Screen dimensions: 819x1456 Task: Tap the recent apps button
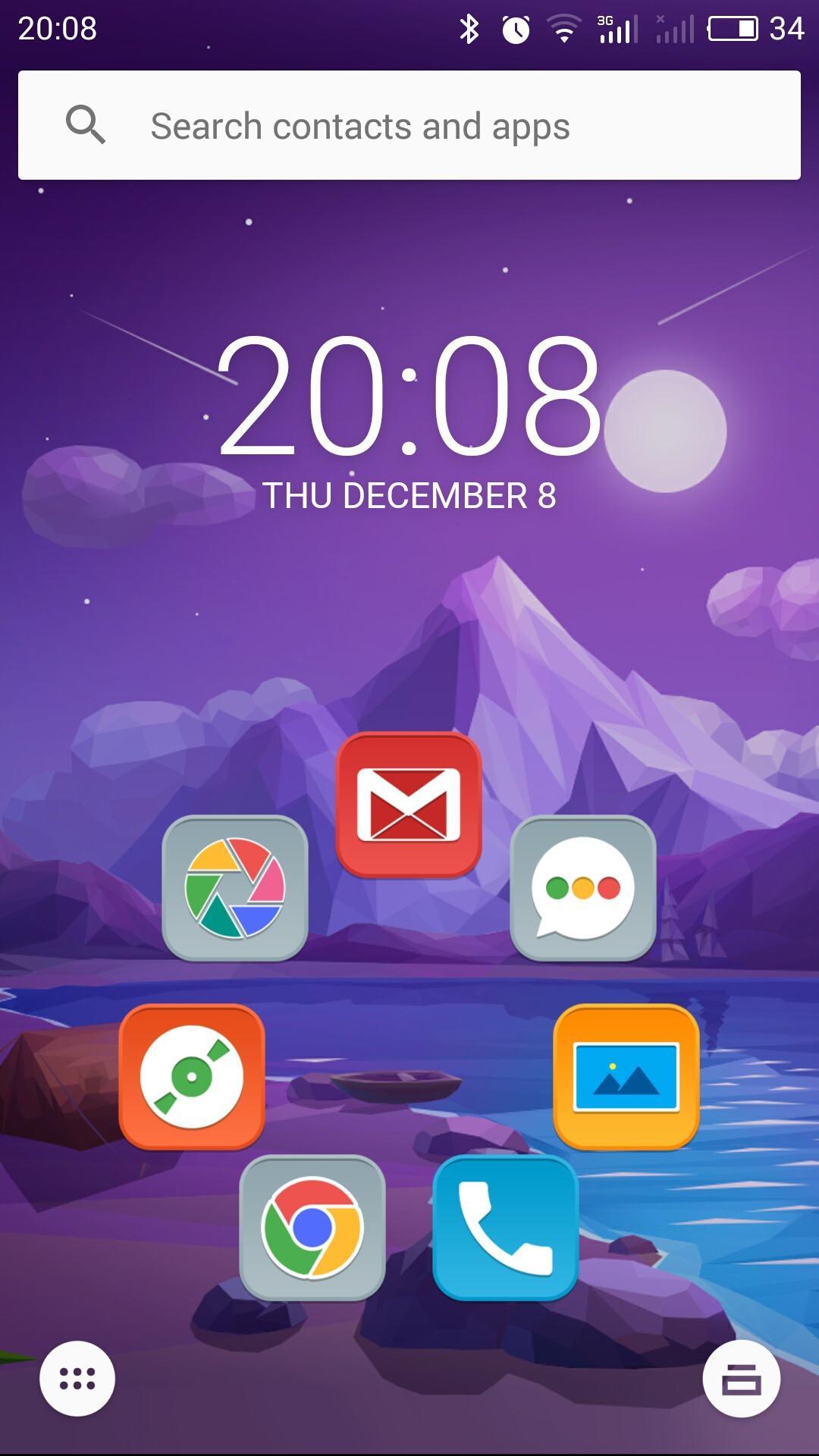(x=741, y=1379)
